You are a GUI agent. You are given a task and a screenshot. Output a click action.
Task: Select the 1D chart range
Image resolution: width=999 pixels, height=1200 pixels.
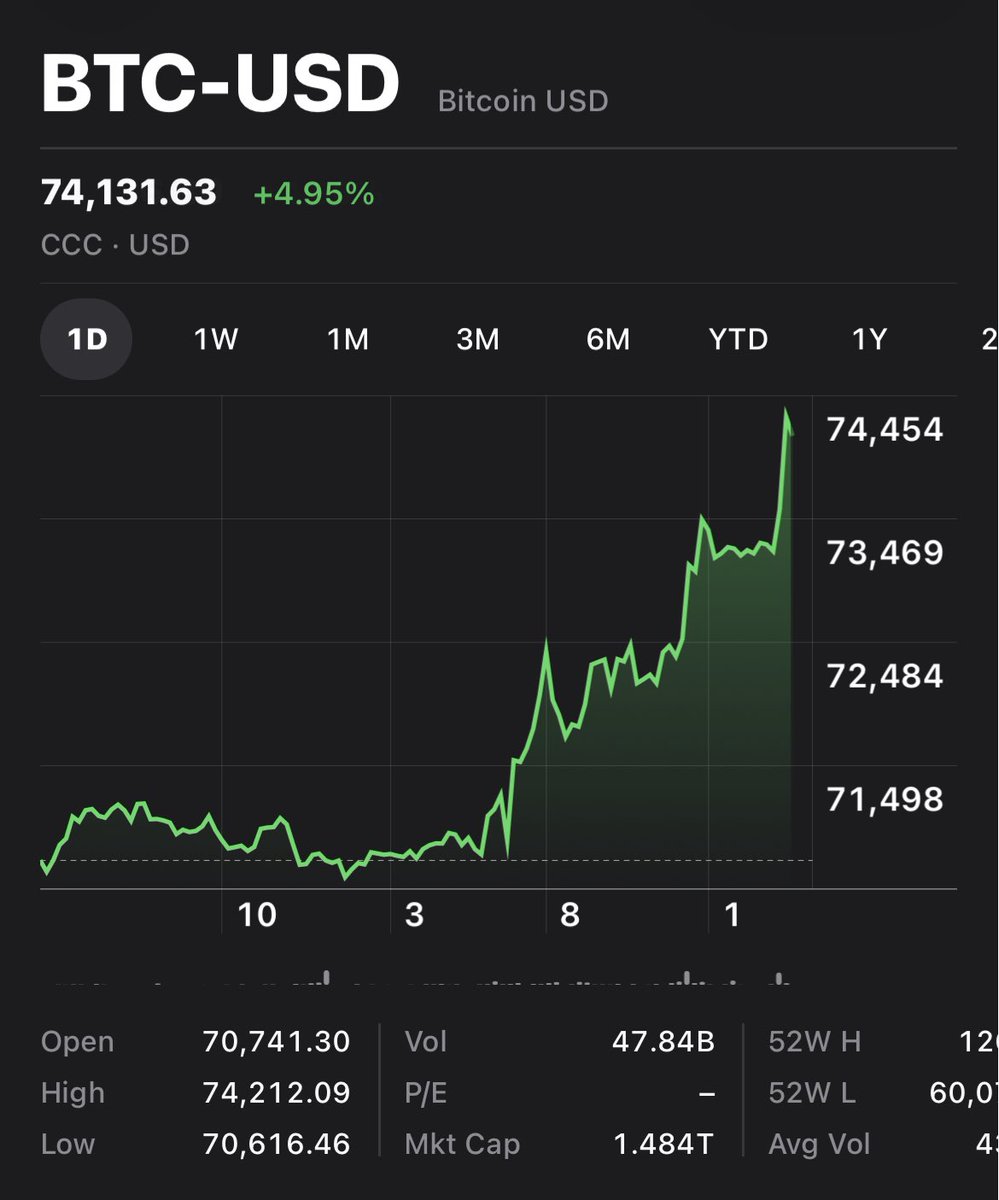[86, 340]
